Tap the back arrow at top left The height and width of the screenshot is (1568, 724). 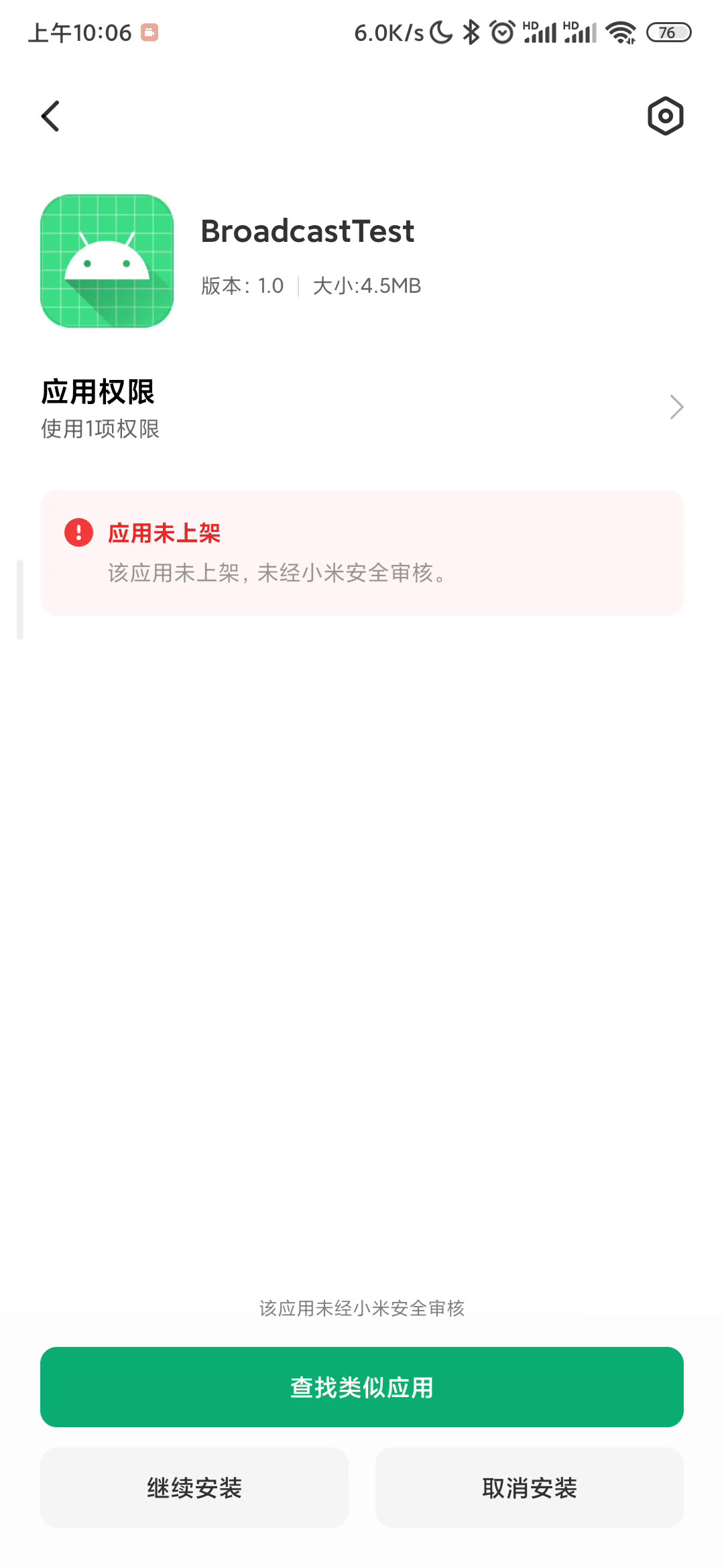click(51, 116)
